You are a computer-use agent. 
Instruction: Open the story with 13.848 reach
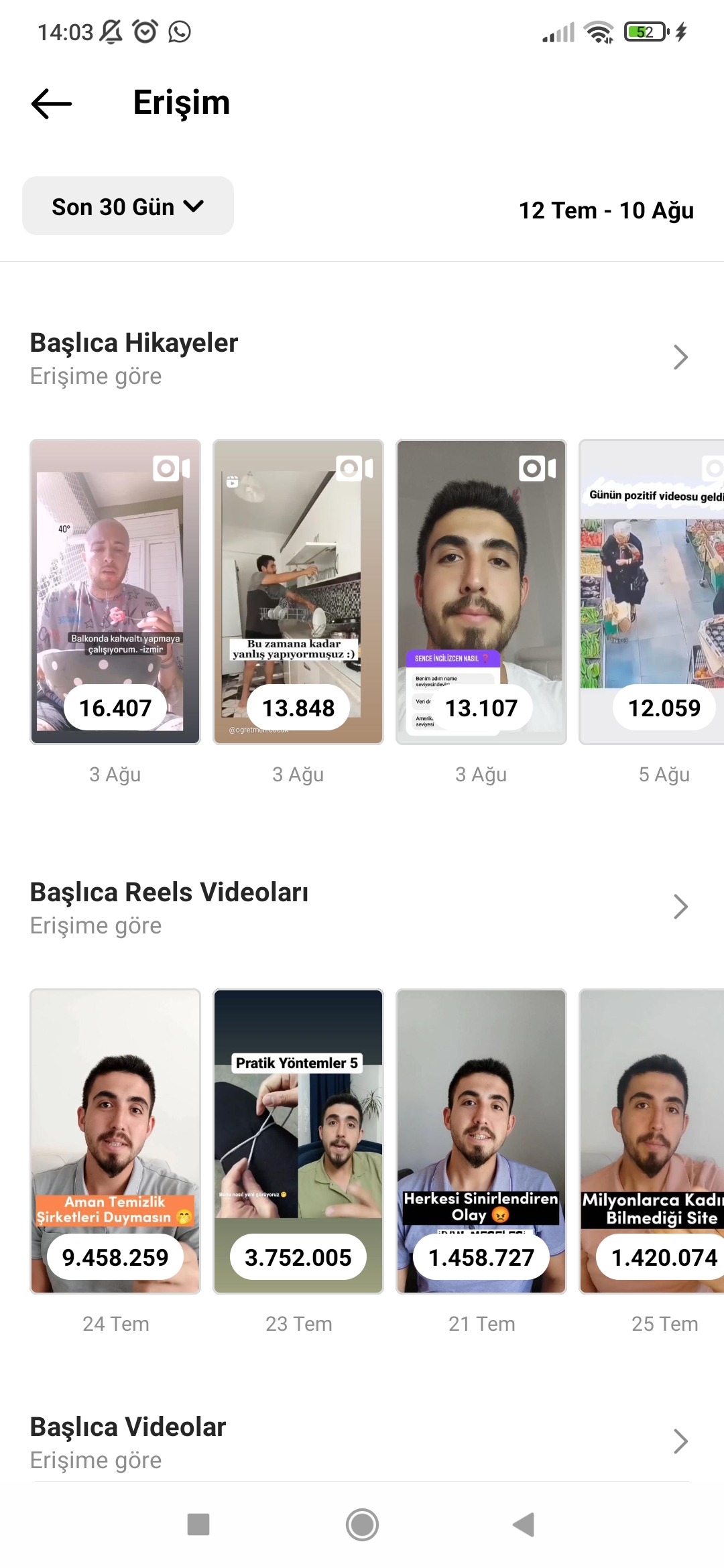coord(298,592)
